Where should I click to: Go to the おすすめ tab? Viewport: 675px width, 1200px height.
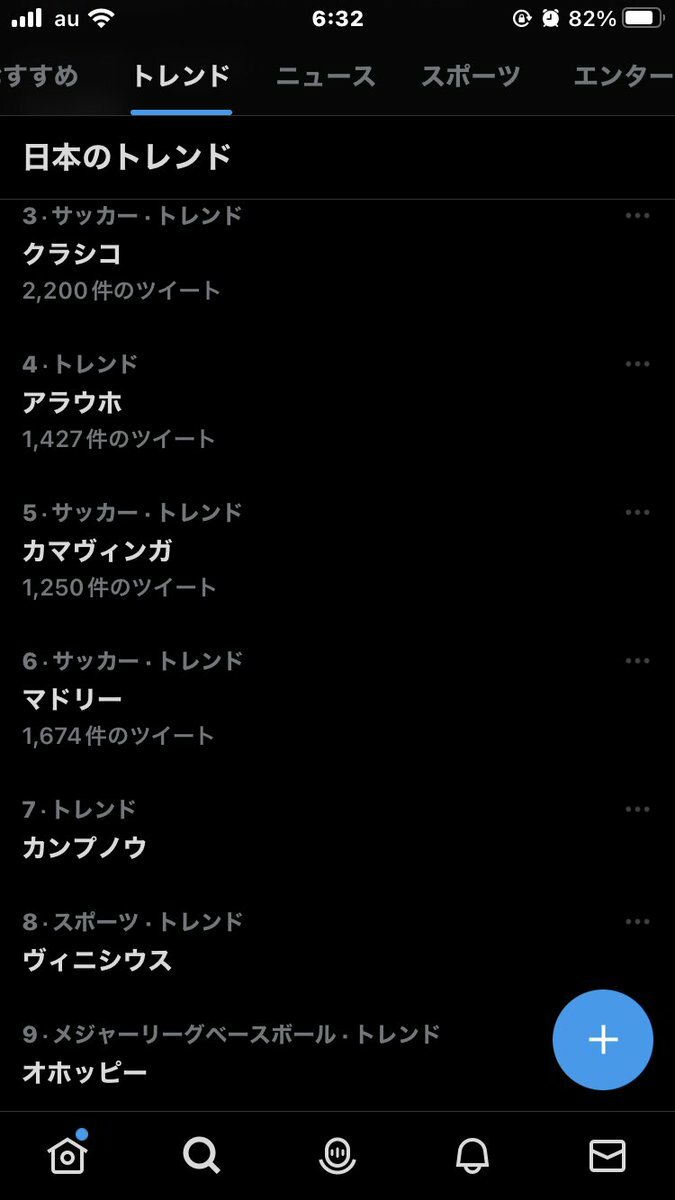point(39,76)
